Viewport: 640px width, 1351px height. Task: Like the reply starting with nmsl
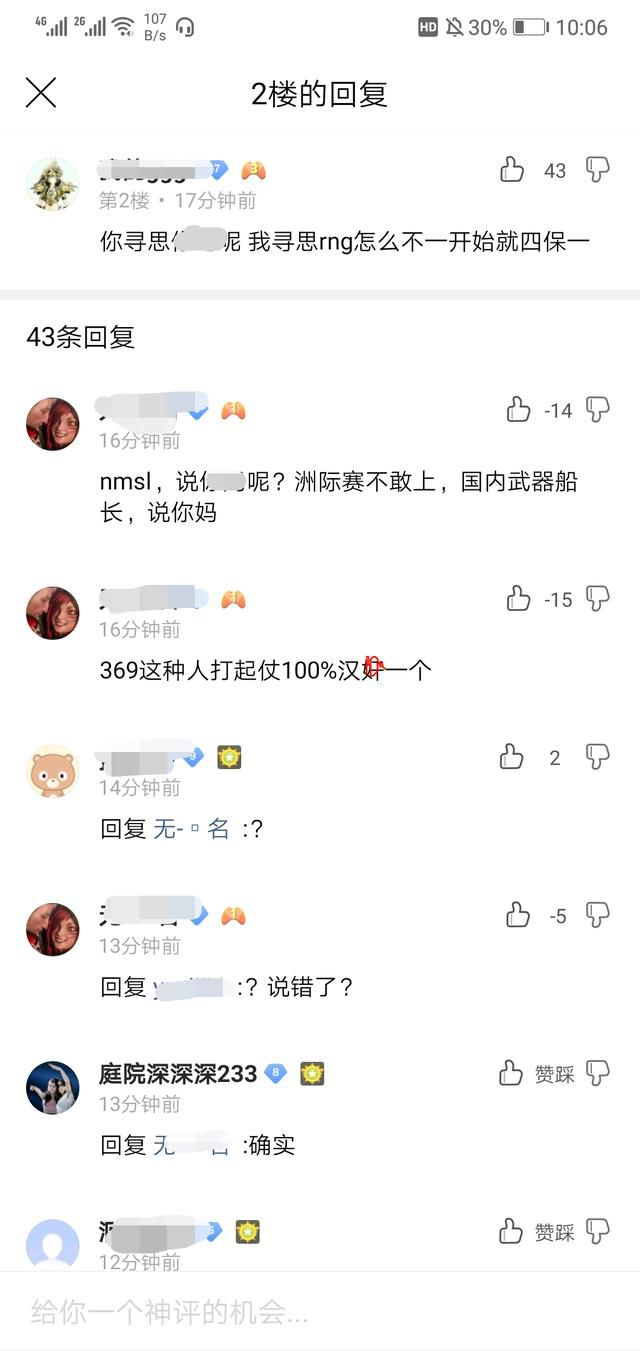(x=518, y=410)
